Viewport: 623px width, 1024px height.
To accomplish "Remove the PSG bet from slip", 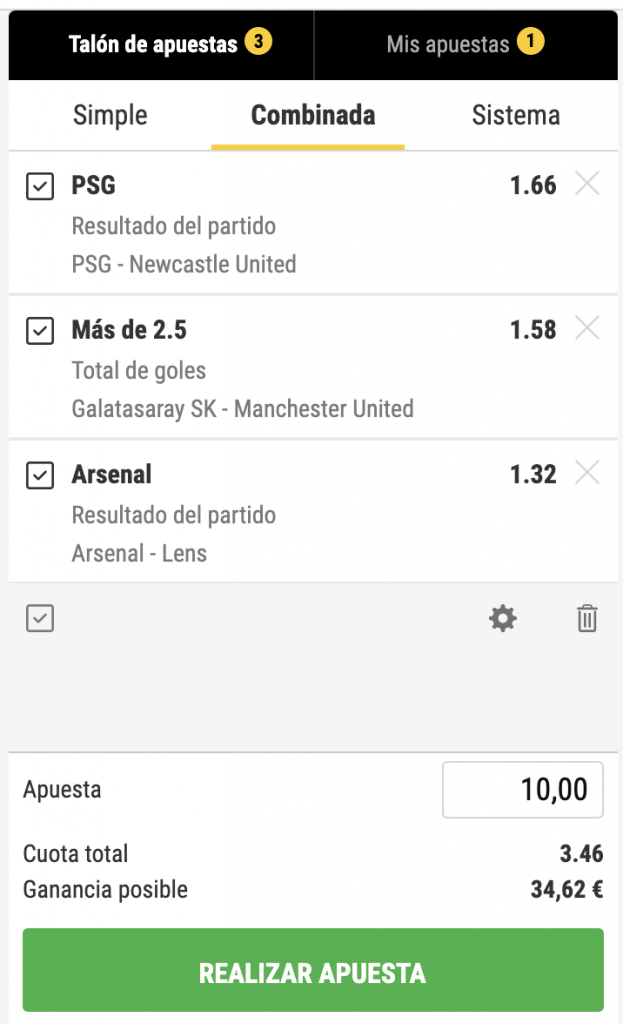I will click(588, 184).
